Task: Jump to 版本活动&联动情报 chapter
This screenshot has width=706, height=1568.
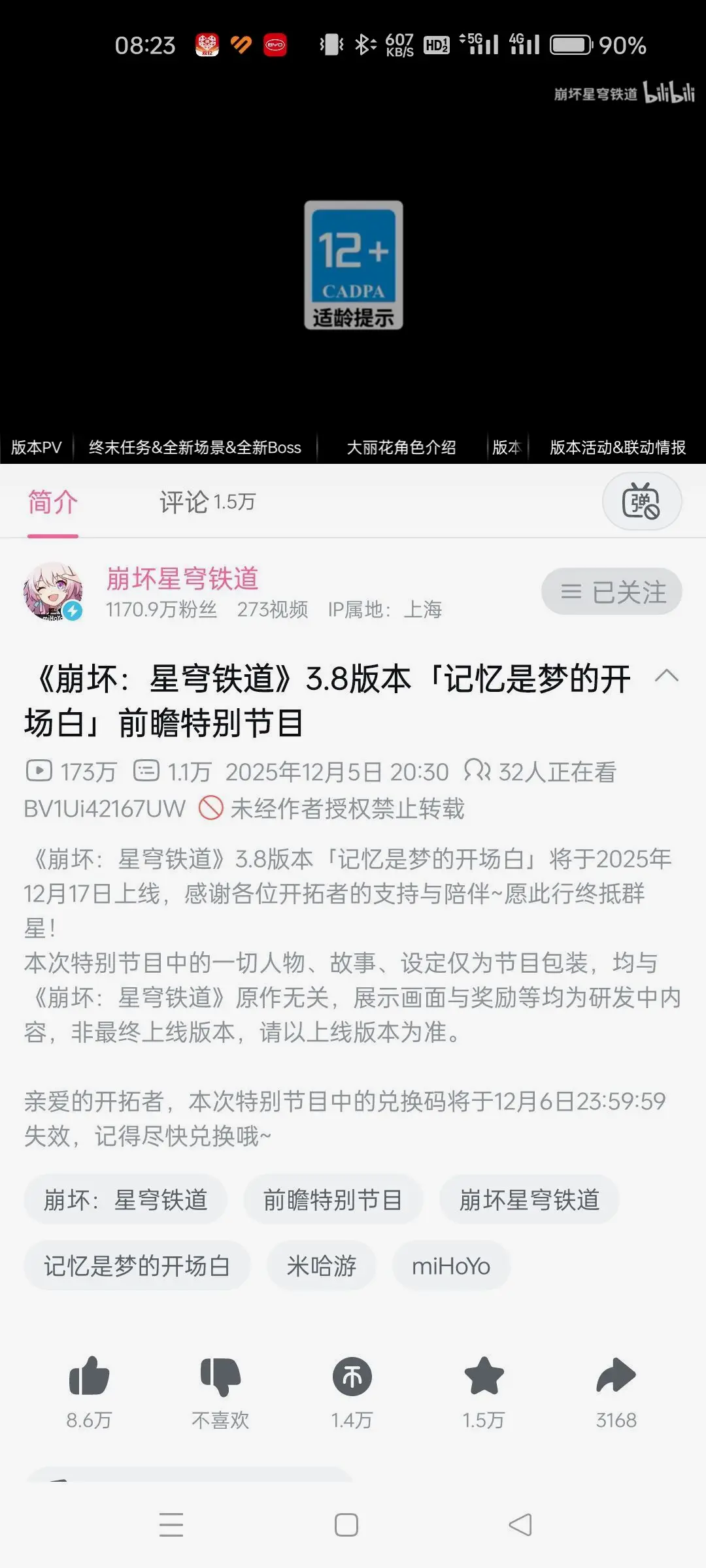Action: point(617,448)
